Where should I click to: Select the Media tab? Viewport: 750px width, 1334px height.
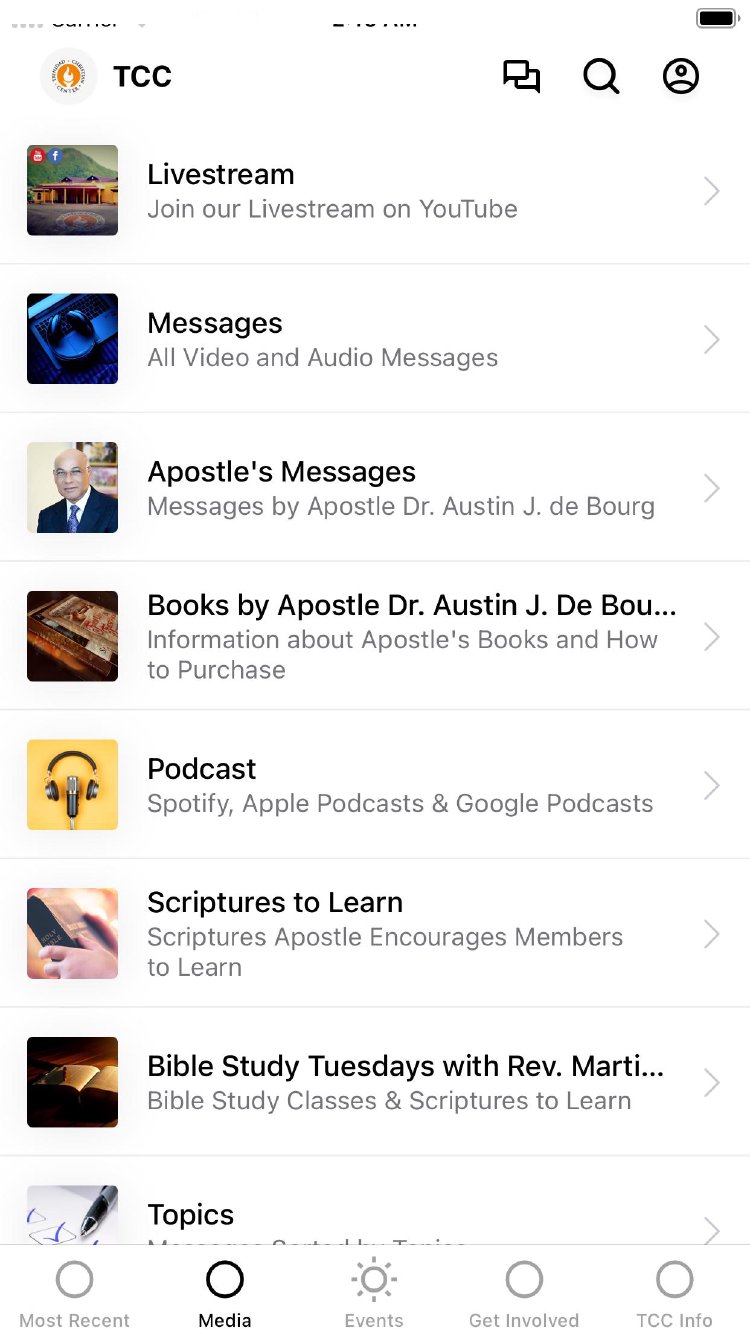225,1291
